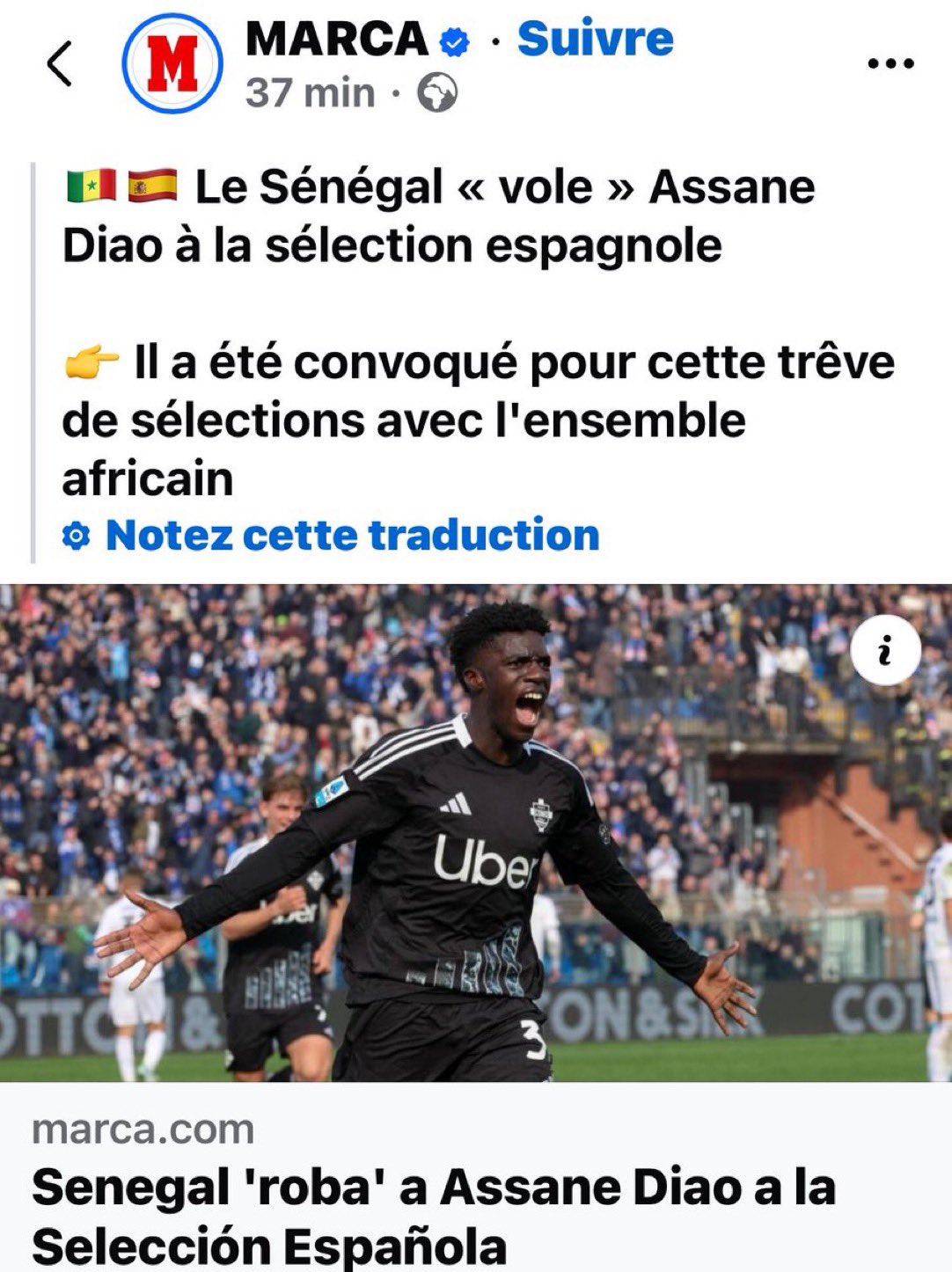This screenshot has width=952, height=1272.
Task: Open the post's three-dot menu
Action: coord(890,63)
